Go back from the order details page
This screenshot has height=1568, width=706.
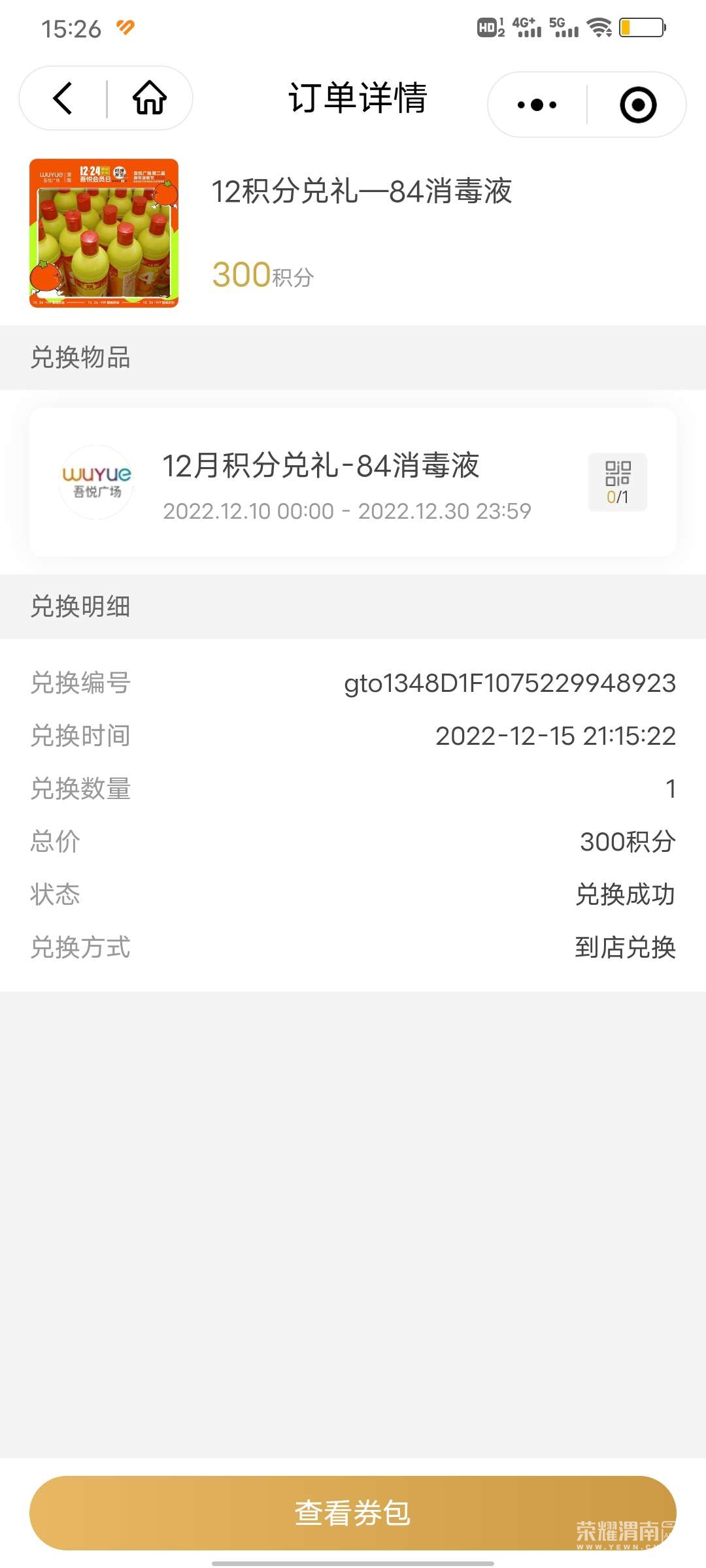63,99
